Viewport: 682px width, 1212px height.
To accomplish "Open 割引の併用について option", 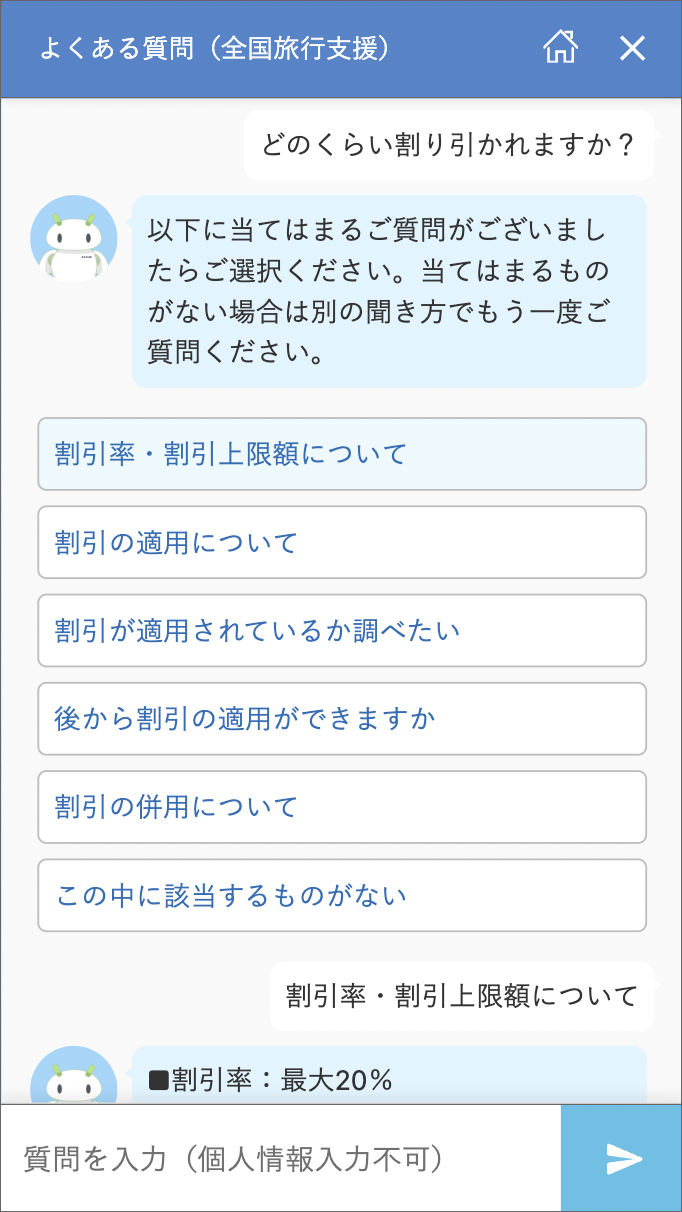I will pyautogui.click(x=342, y=806).
